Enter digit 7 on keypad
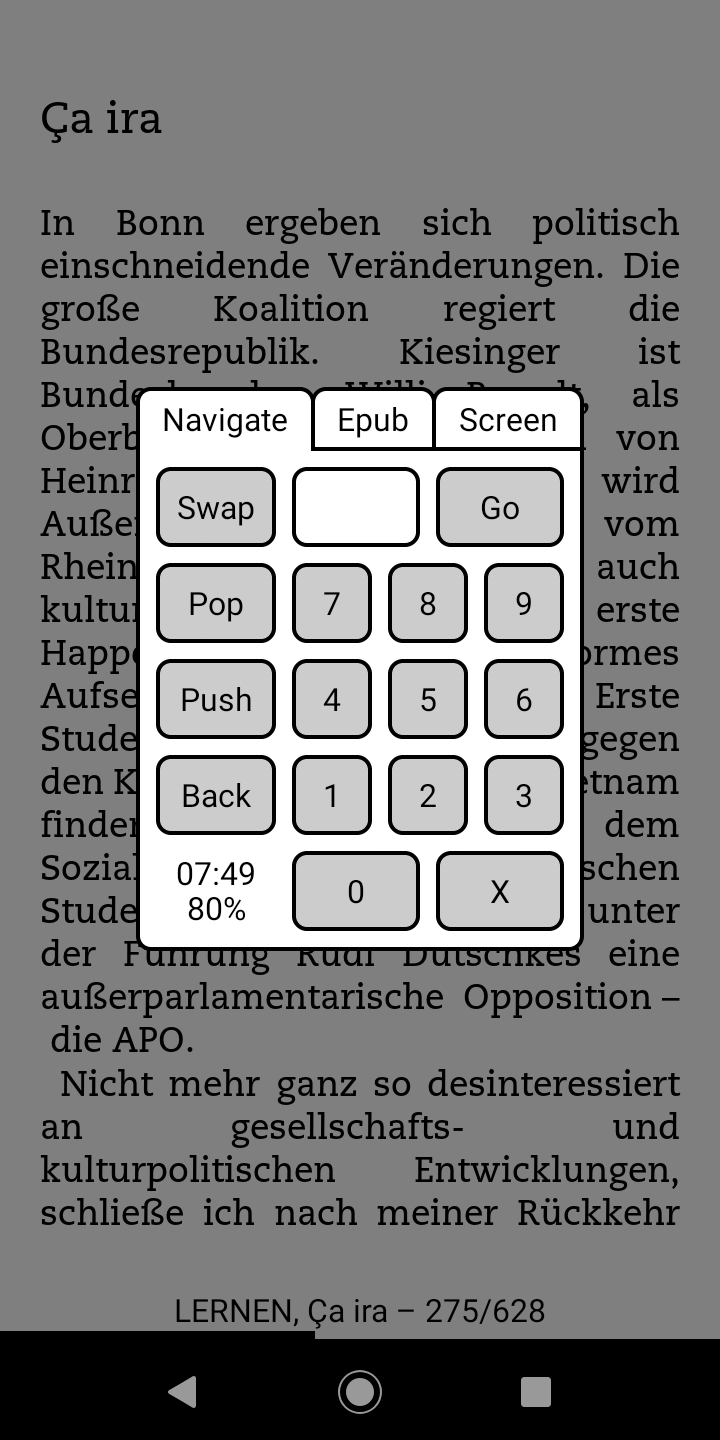The image size is (720, 1440). pyautogui.click(x=332, y=603)
